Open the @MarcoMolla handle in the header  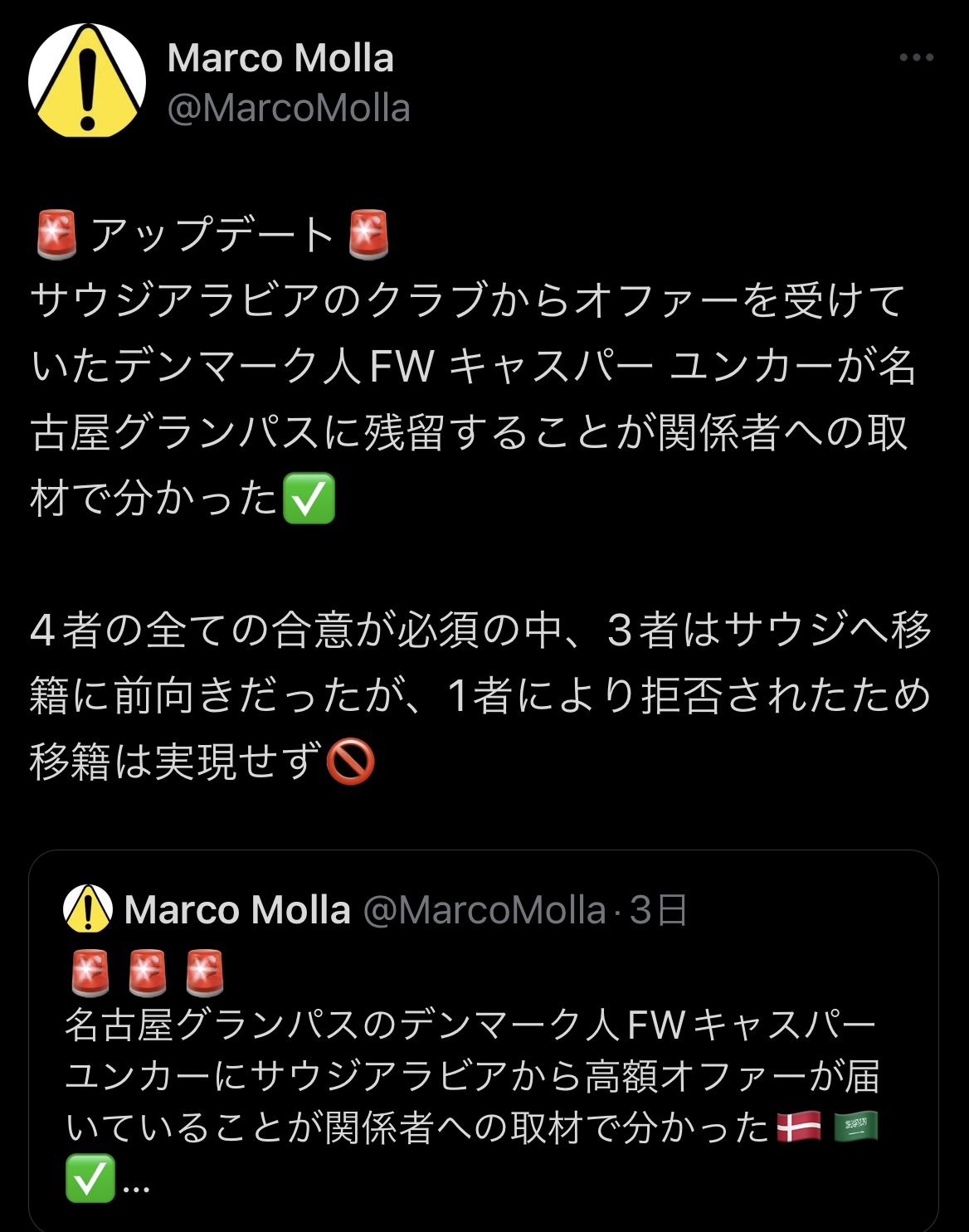pos(289,109)
